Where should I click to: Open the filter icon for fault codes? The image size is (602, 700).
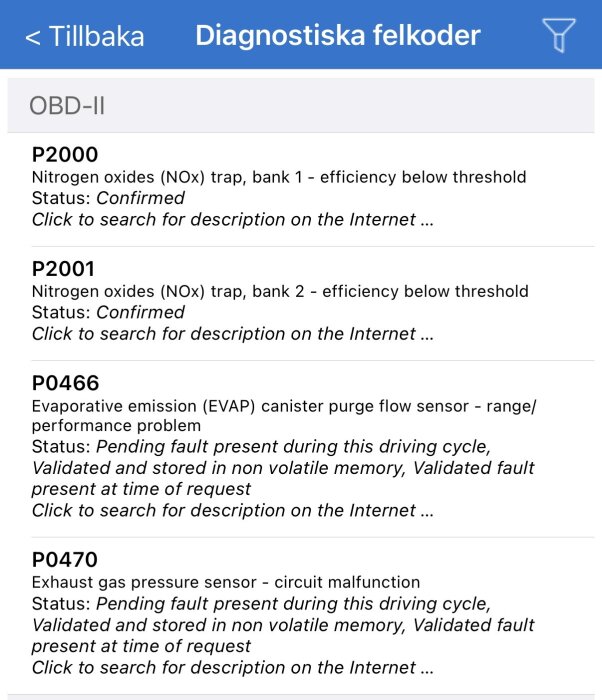coord(559,36)
